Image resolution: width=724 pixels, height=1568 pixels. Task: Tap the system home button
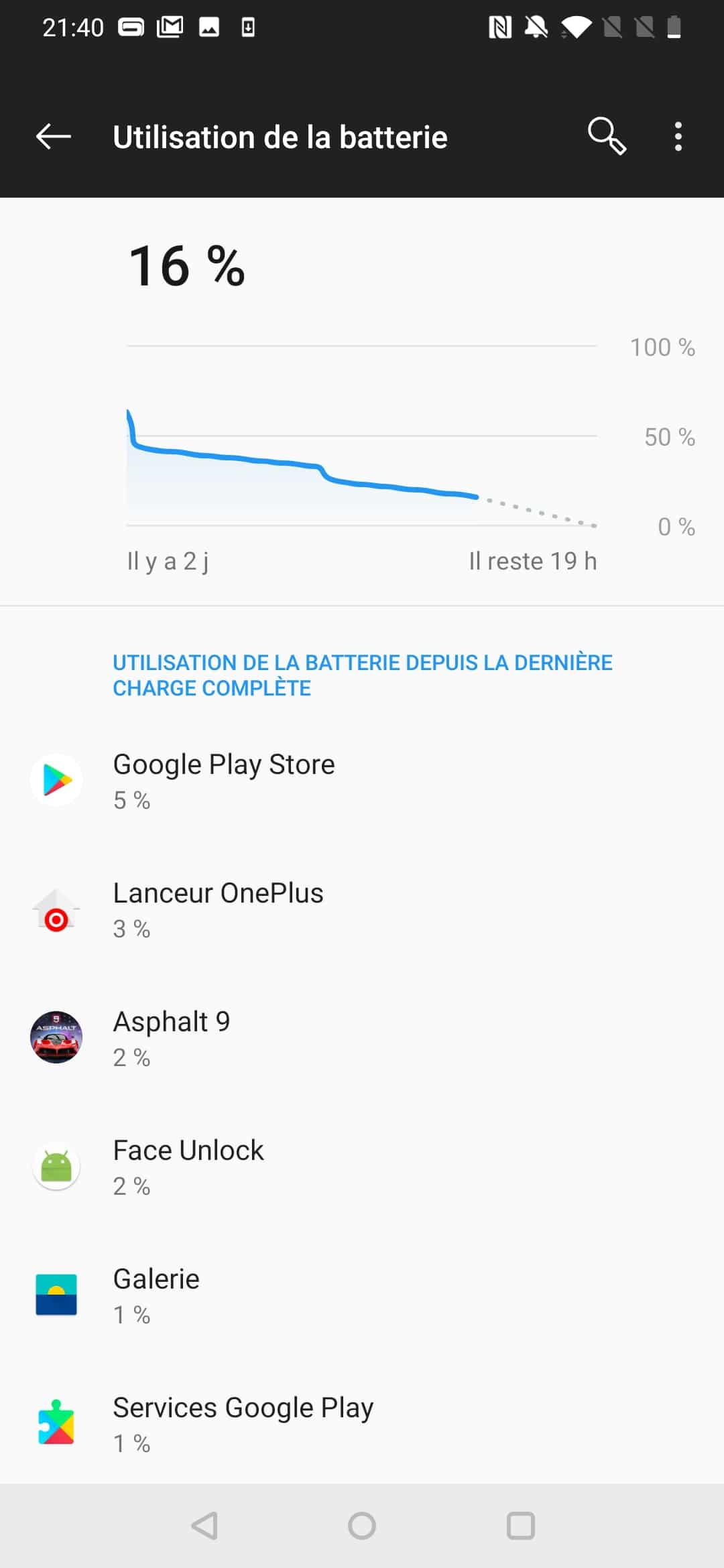[x=362, y=1526]
